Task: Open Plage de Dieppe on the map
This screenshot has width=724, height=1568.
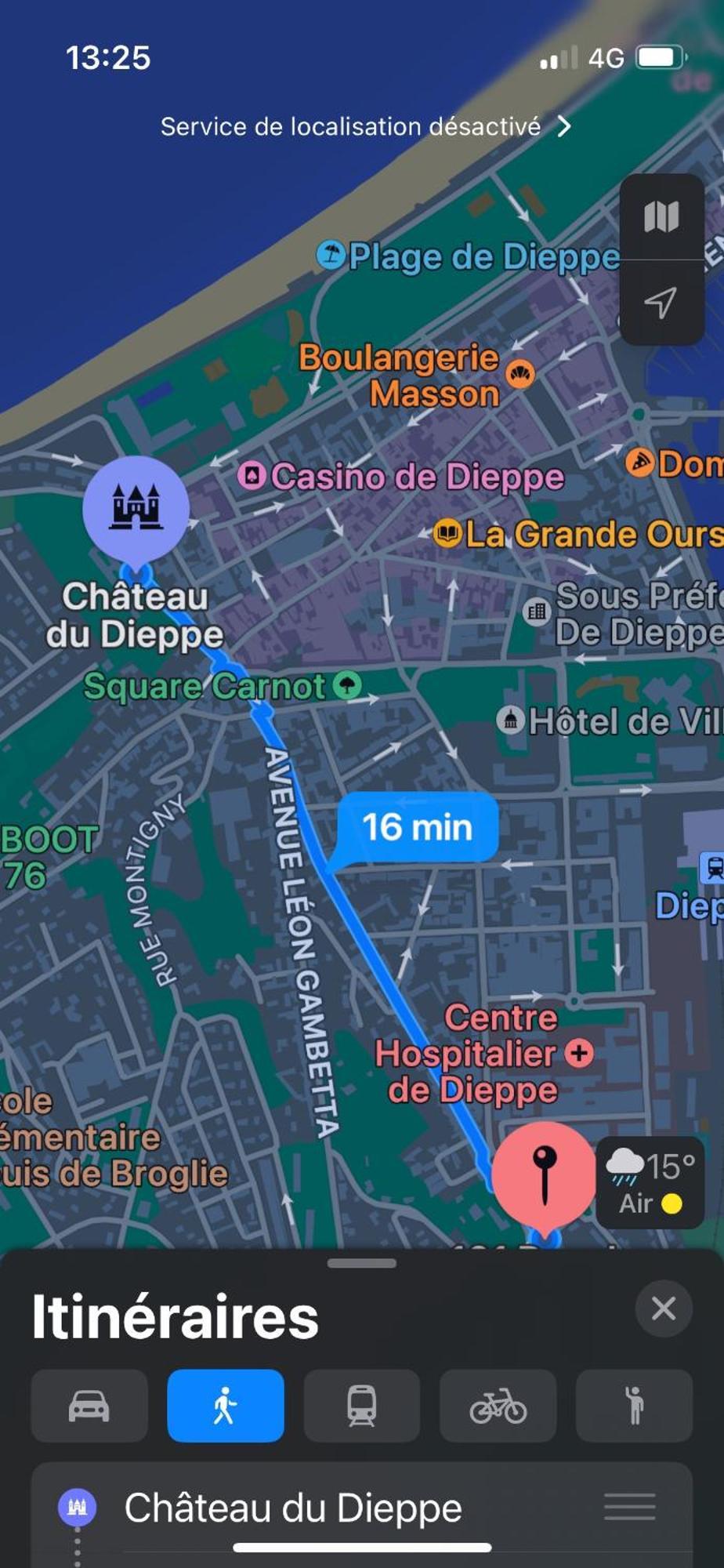Action: point(469,256)
